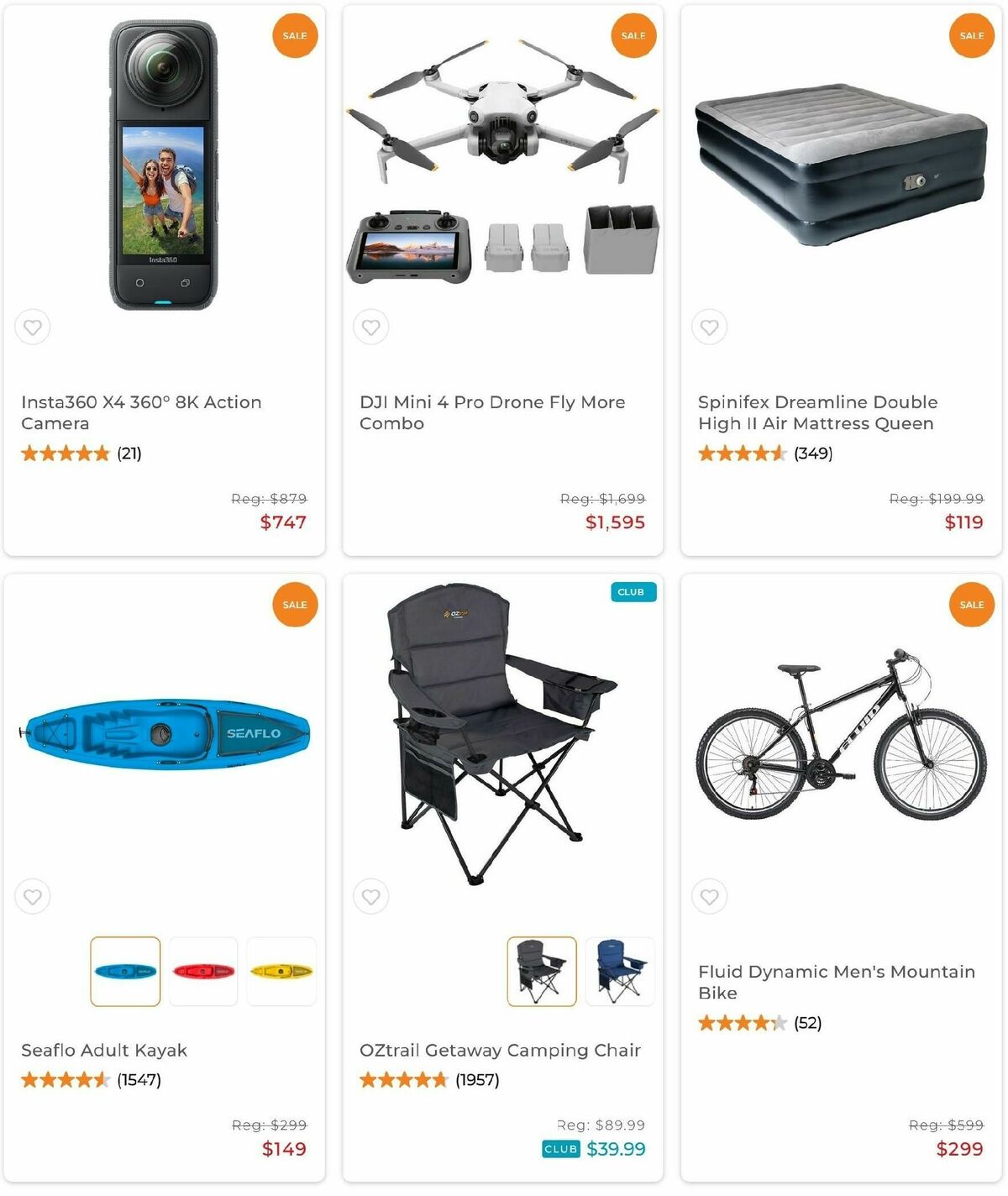View DJI Mini 4 Pro Drone Fly More Combo

click(x=492, y=412)
